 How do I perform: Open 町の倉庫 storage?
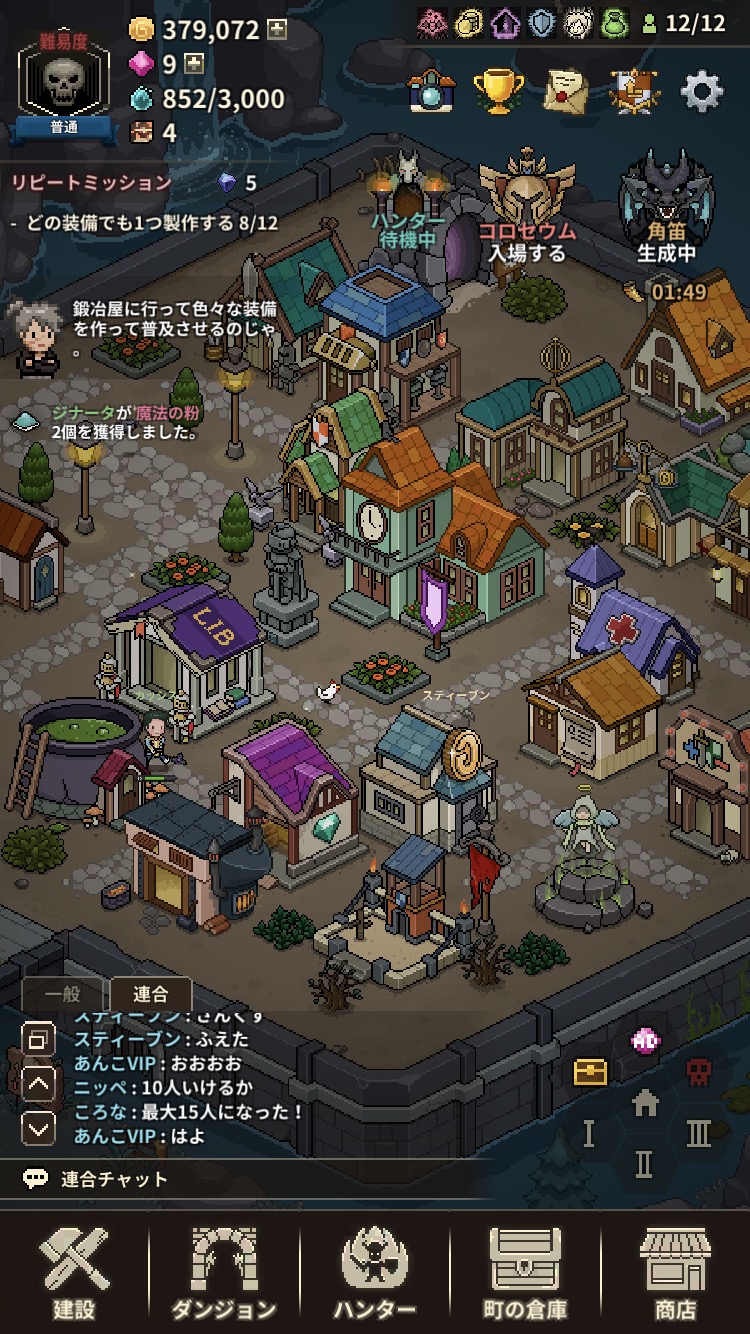(525, 1272)
